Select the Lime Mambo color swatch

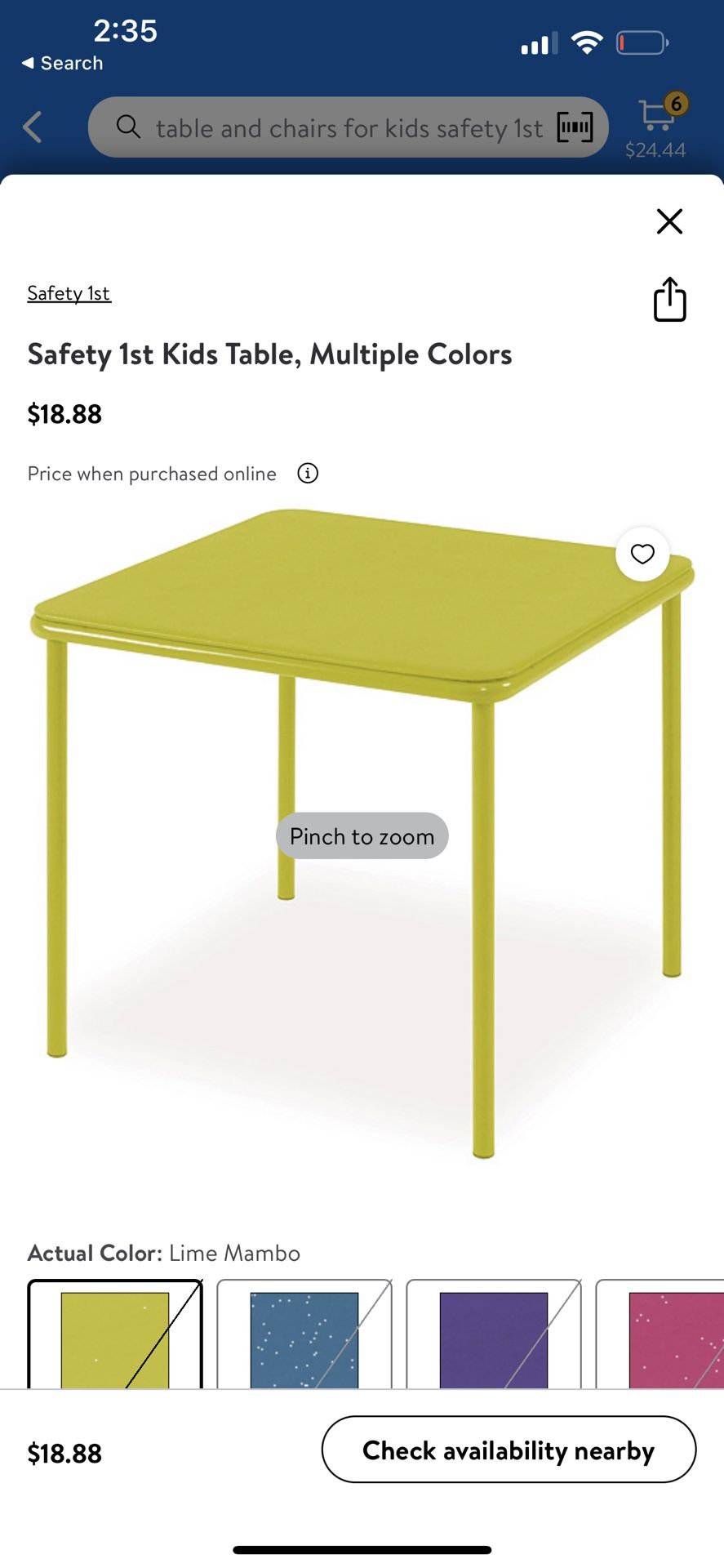pos(115,1334)
